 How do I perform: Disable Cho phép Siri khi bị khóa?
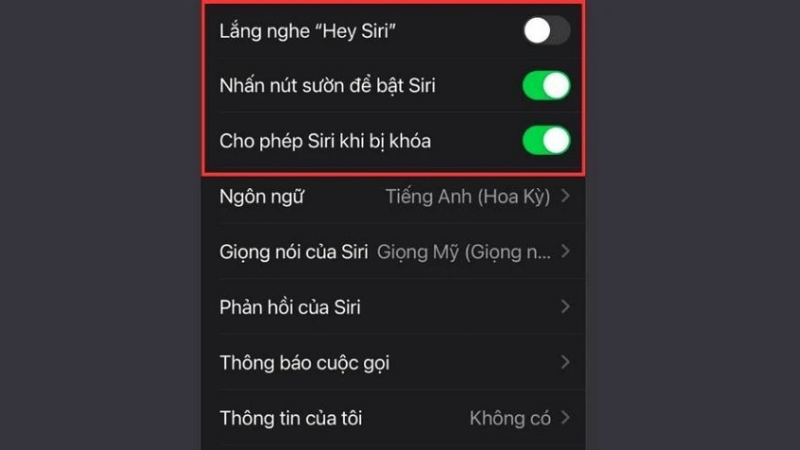pos(546,140)
